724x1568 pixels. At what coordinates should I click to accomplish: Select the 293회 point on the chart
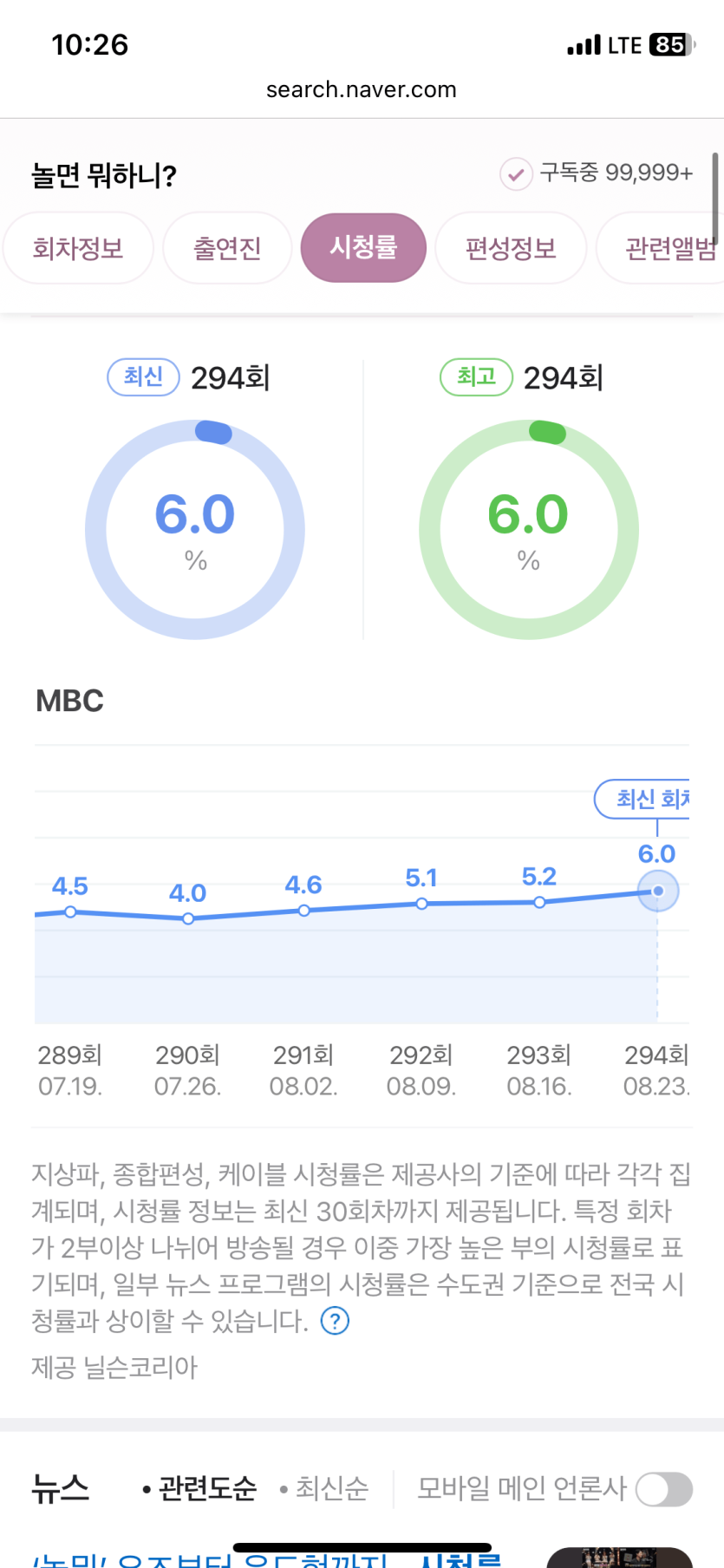click(539, 902)
